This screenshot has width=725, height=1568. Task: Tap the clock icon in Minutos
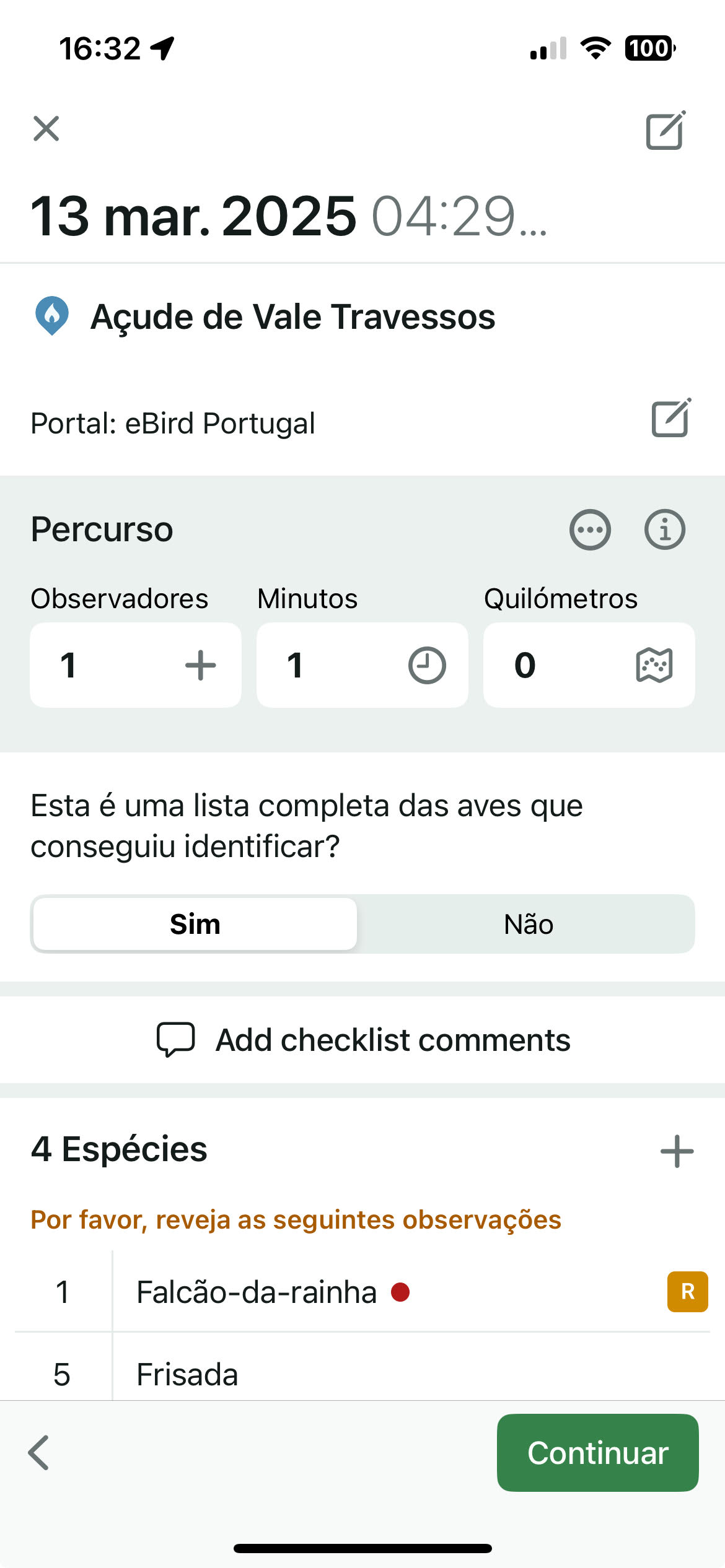pyautogui.click(x=426, y=666)
